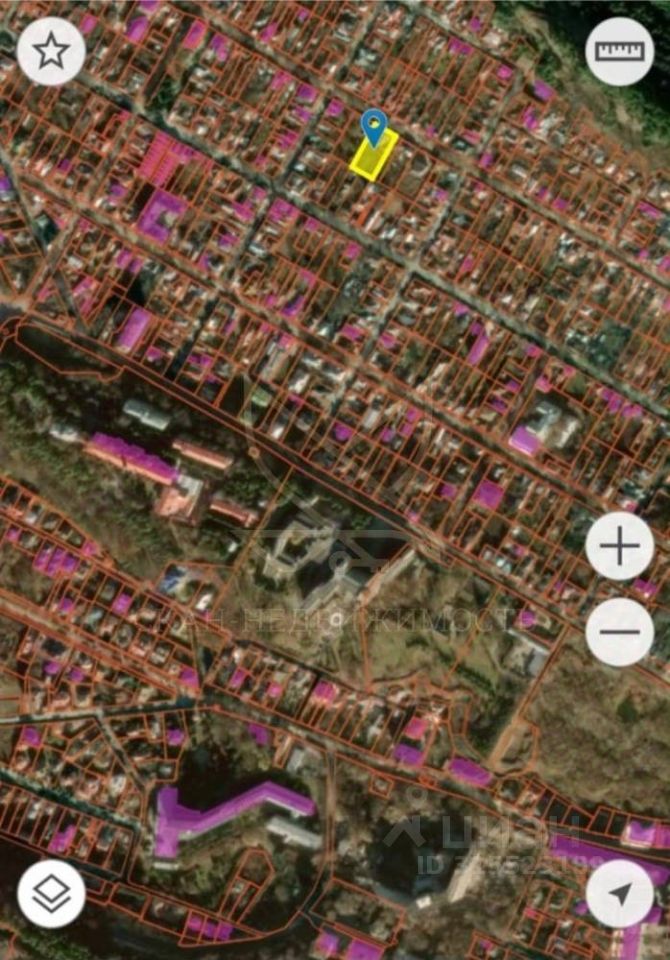
Task: Open the map layers selector
Action: click(51, 893)
